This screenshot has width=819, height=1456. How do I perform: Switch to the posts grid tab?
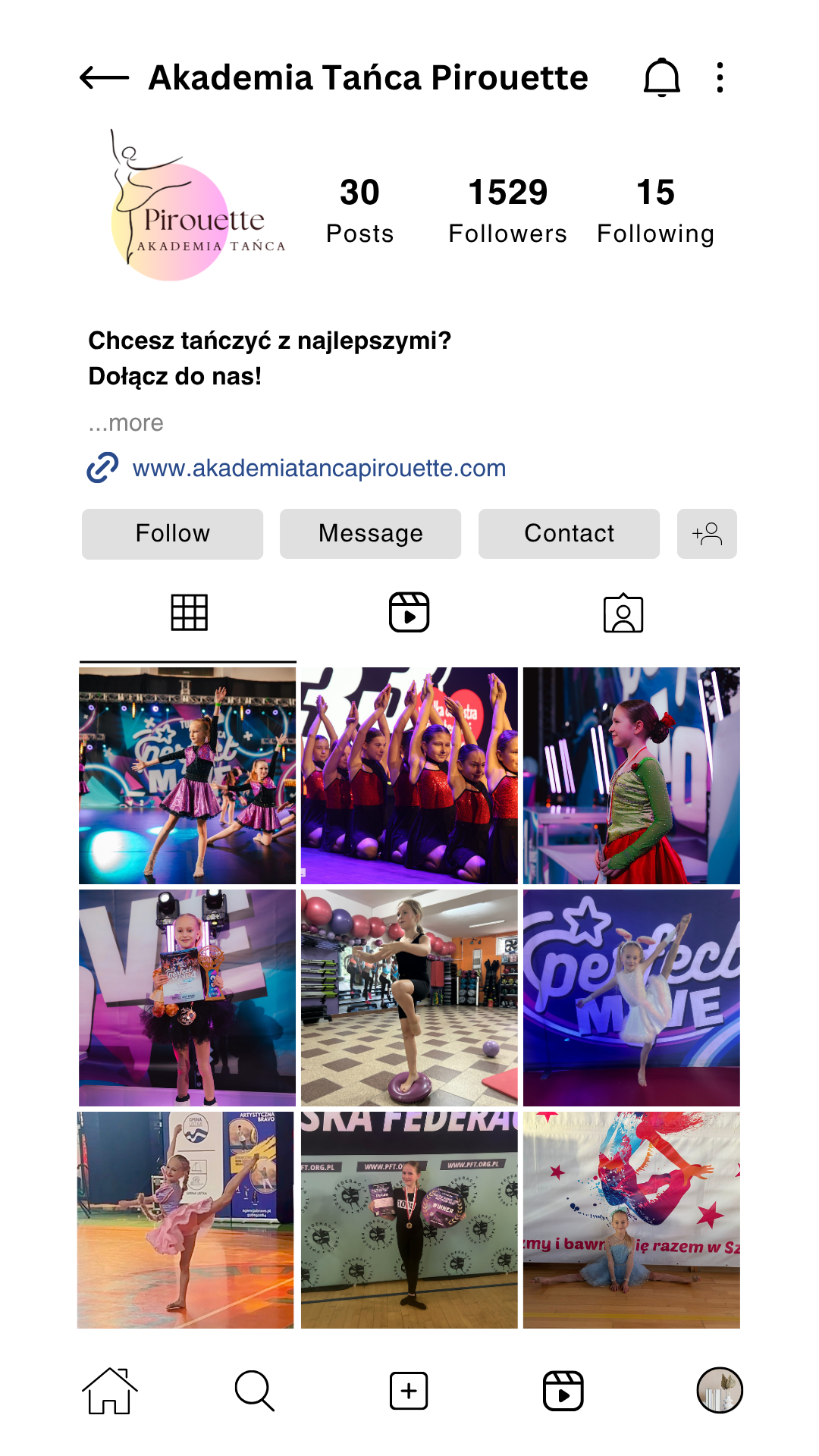point(189,612)
